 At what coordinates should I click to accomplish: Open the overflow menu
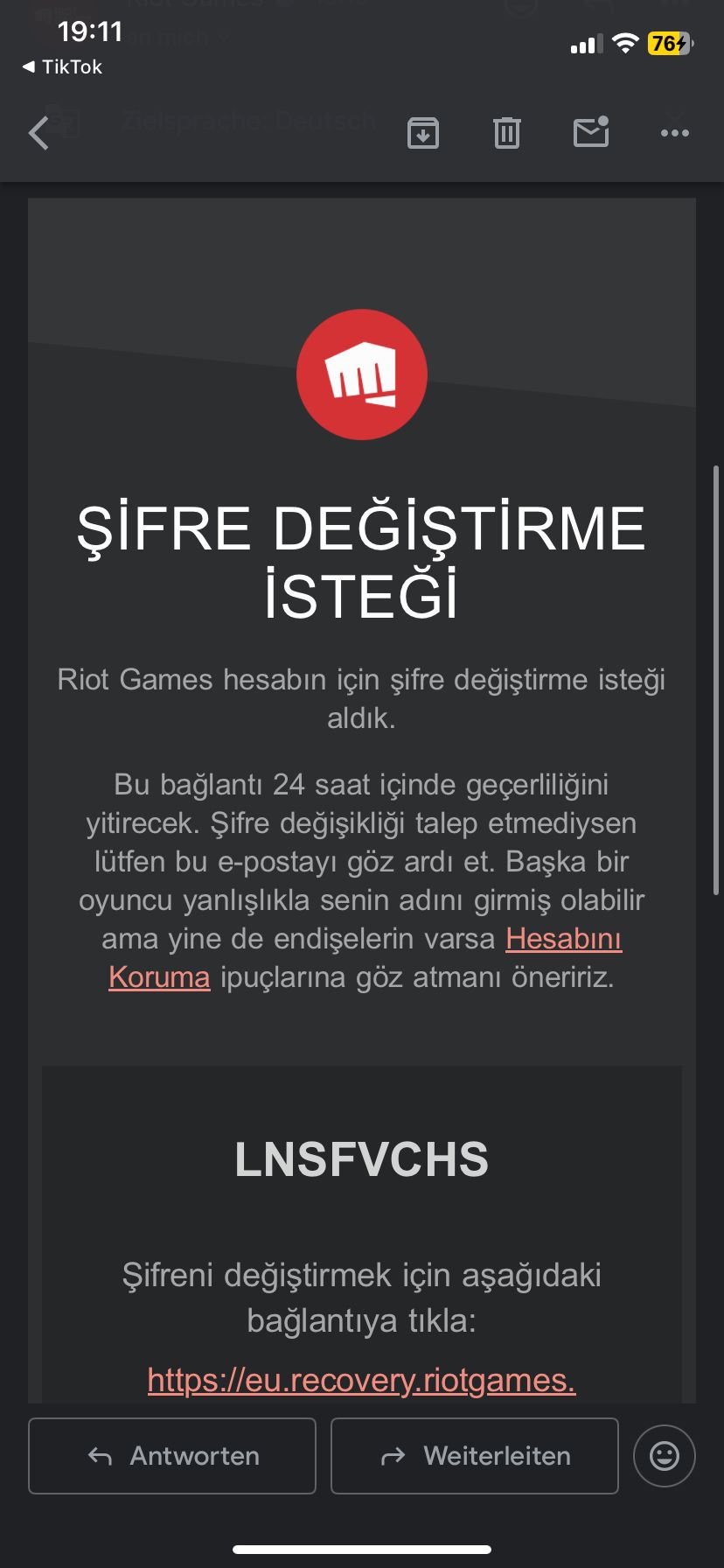point(674,133)
